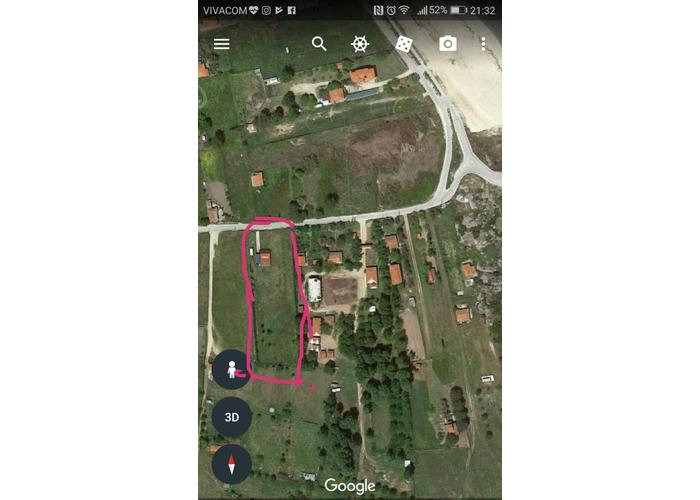Tap the dice for a random place
The image size is (700, 500).
point(404,44)
